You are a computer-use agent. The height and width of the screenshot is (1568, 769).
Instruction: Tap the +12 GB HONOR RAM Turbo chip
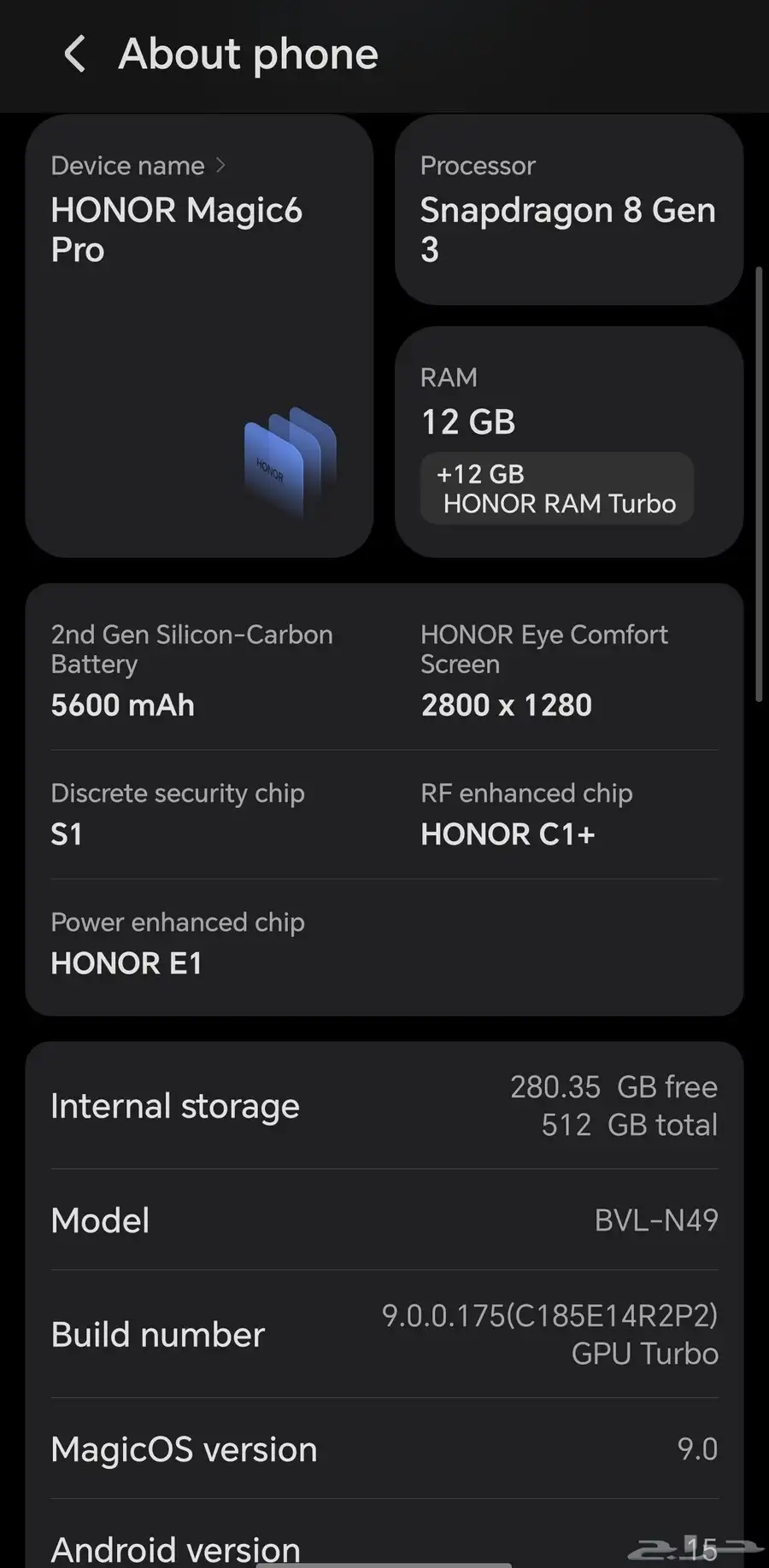tap(557, 489)
